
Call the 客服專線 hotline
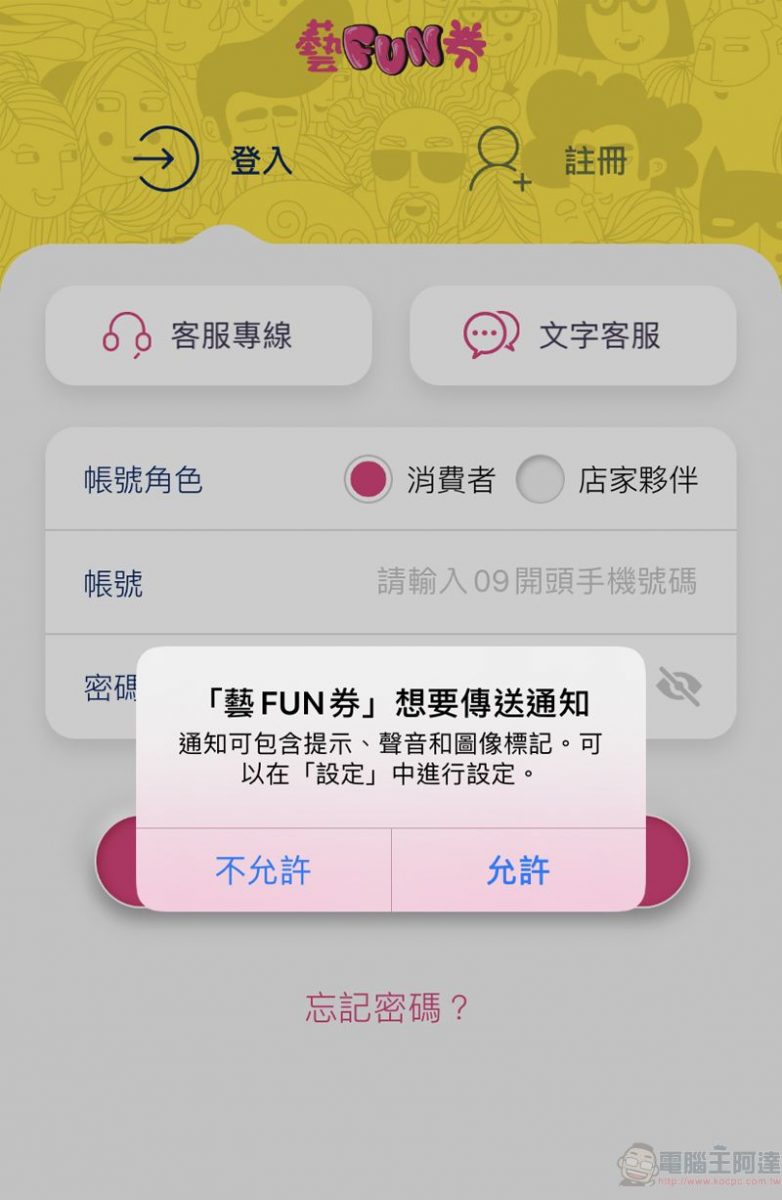[x=208, y=335]
